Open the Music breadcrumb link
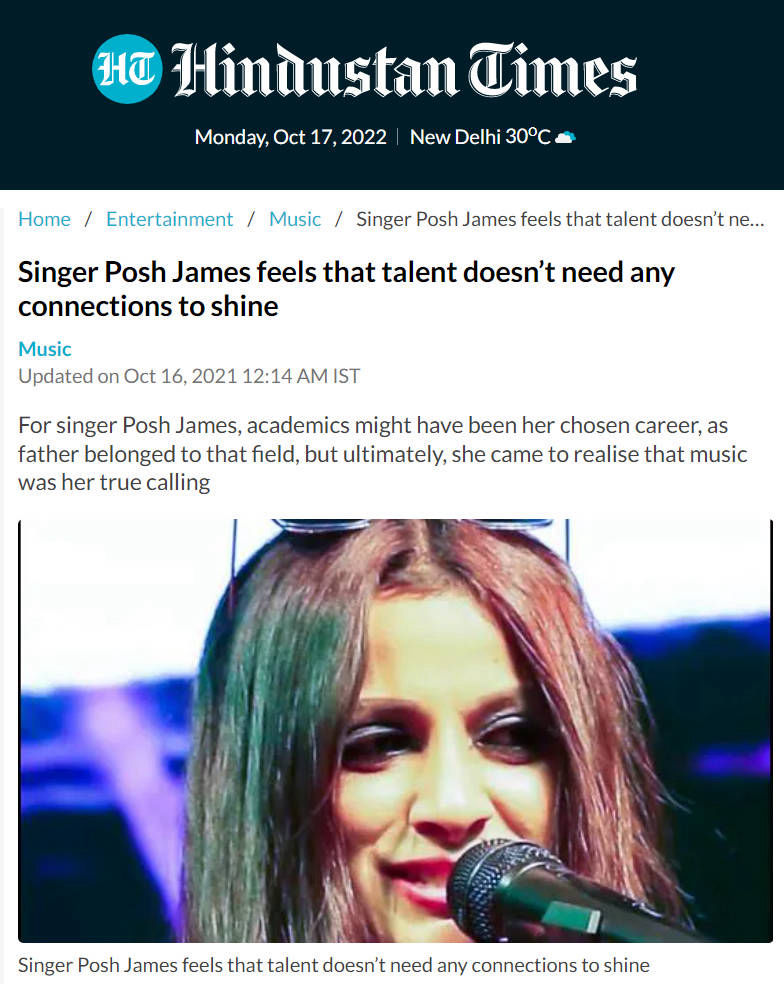Viewport: 784px width, 984px height. point(295,219)
